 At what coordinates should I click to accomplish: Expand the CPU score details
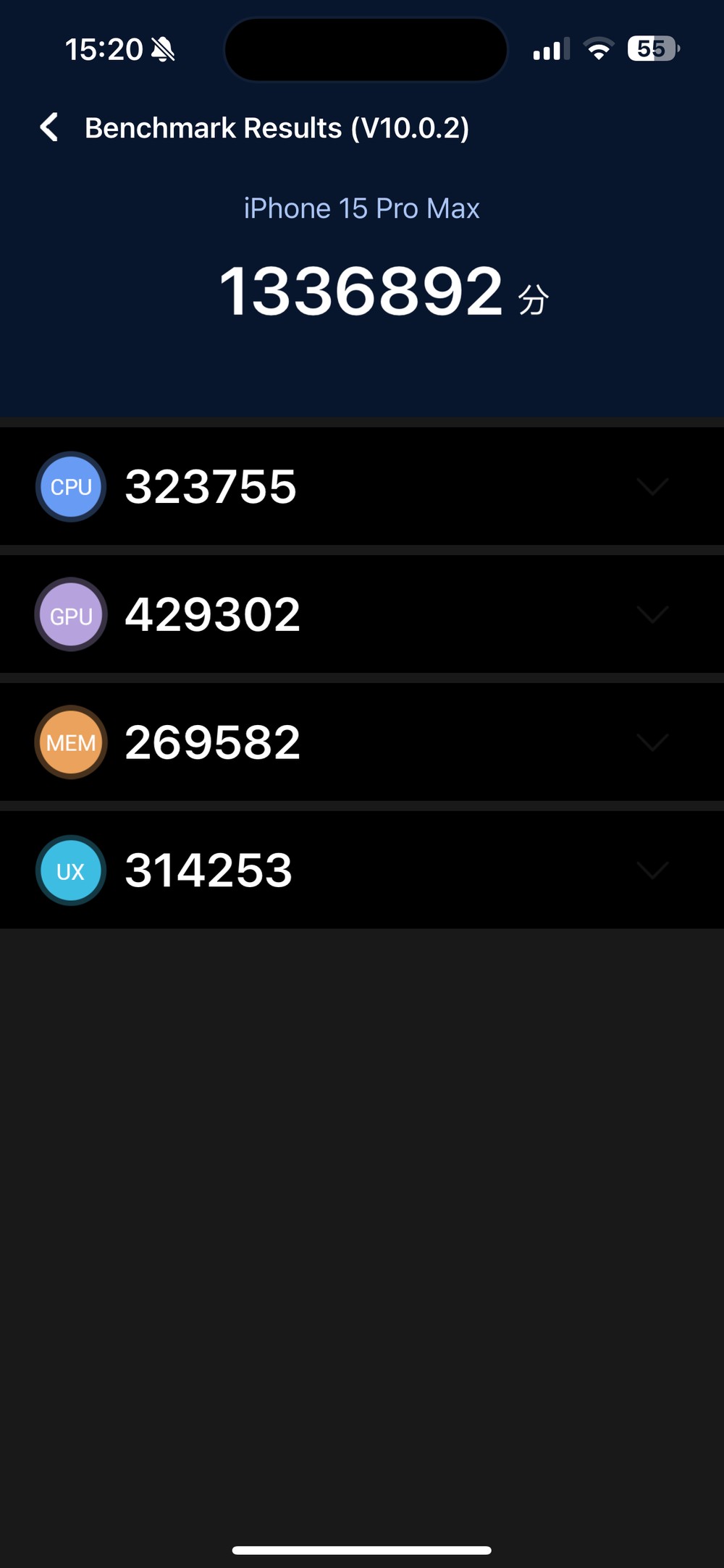pyautogui.click(x=362, y=486)
